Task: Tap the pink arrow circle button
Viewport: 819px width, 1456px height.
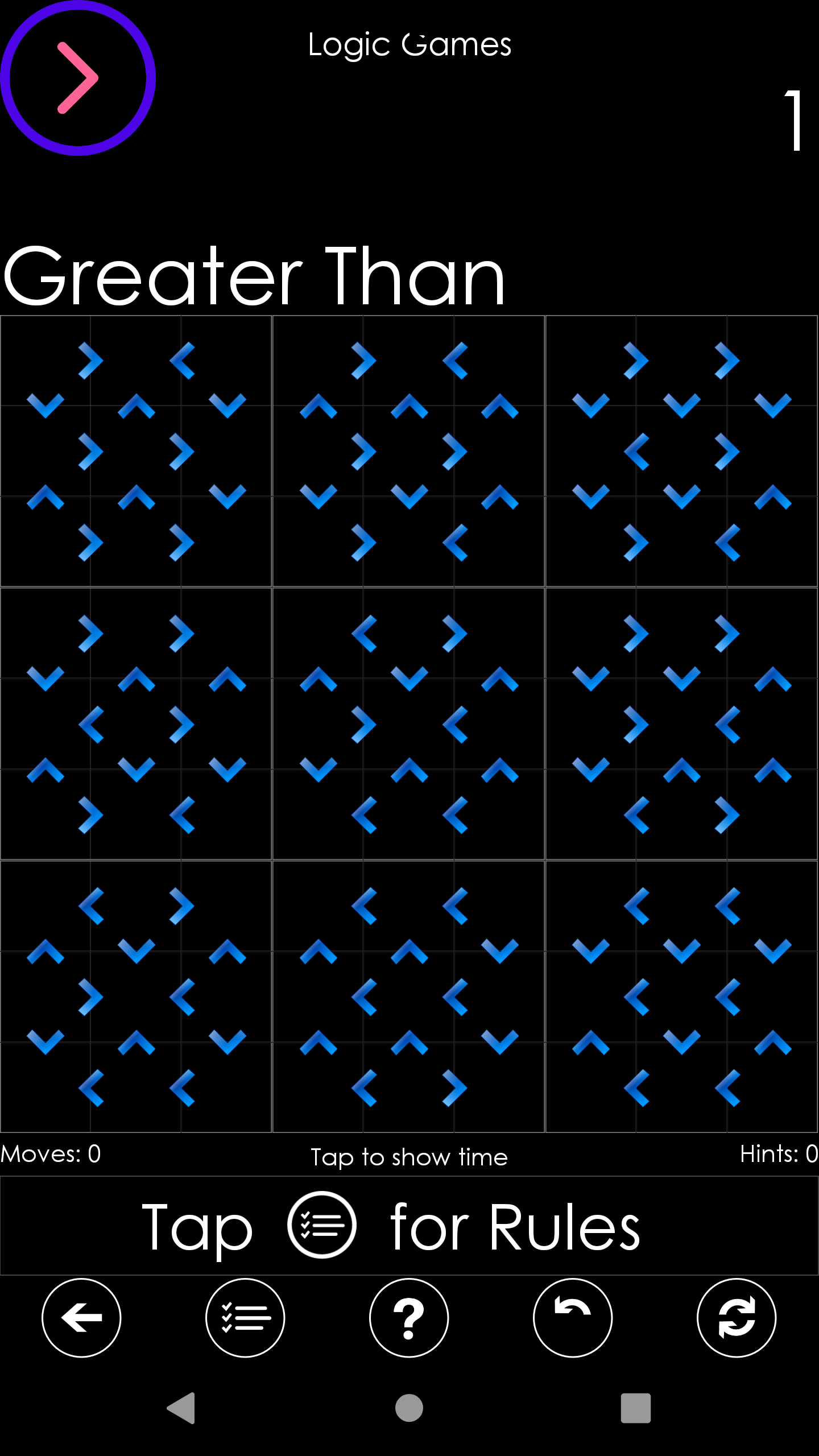Action: pos(78,78)
